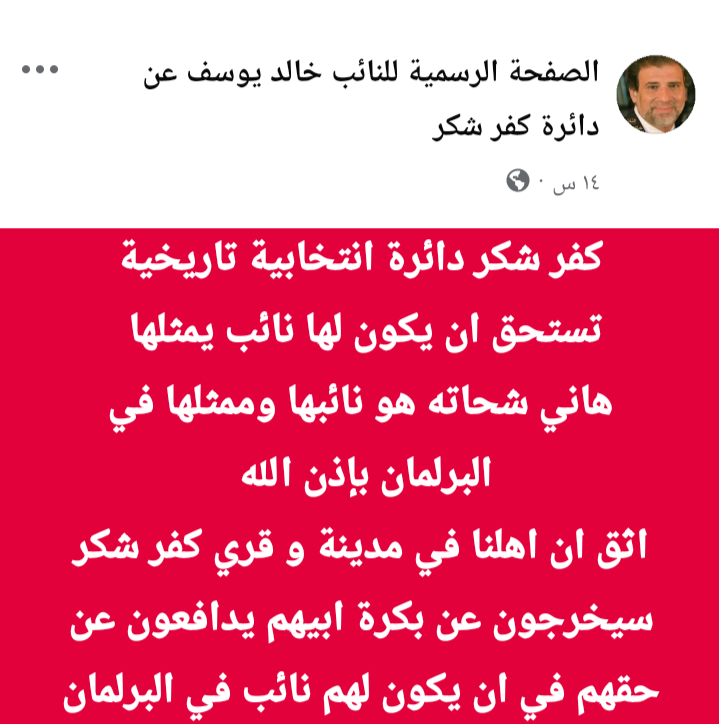Open the post's three-dot options menu
This screenshot has width=719, height=724.
pos(41,70)
